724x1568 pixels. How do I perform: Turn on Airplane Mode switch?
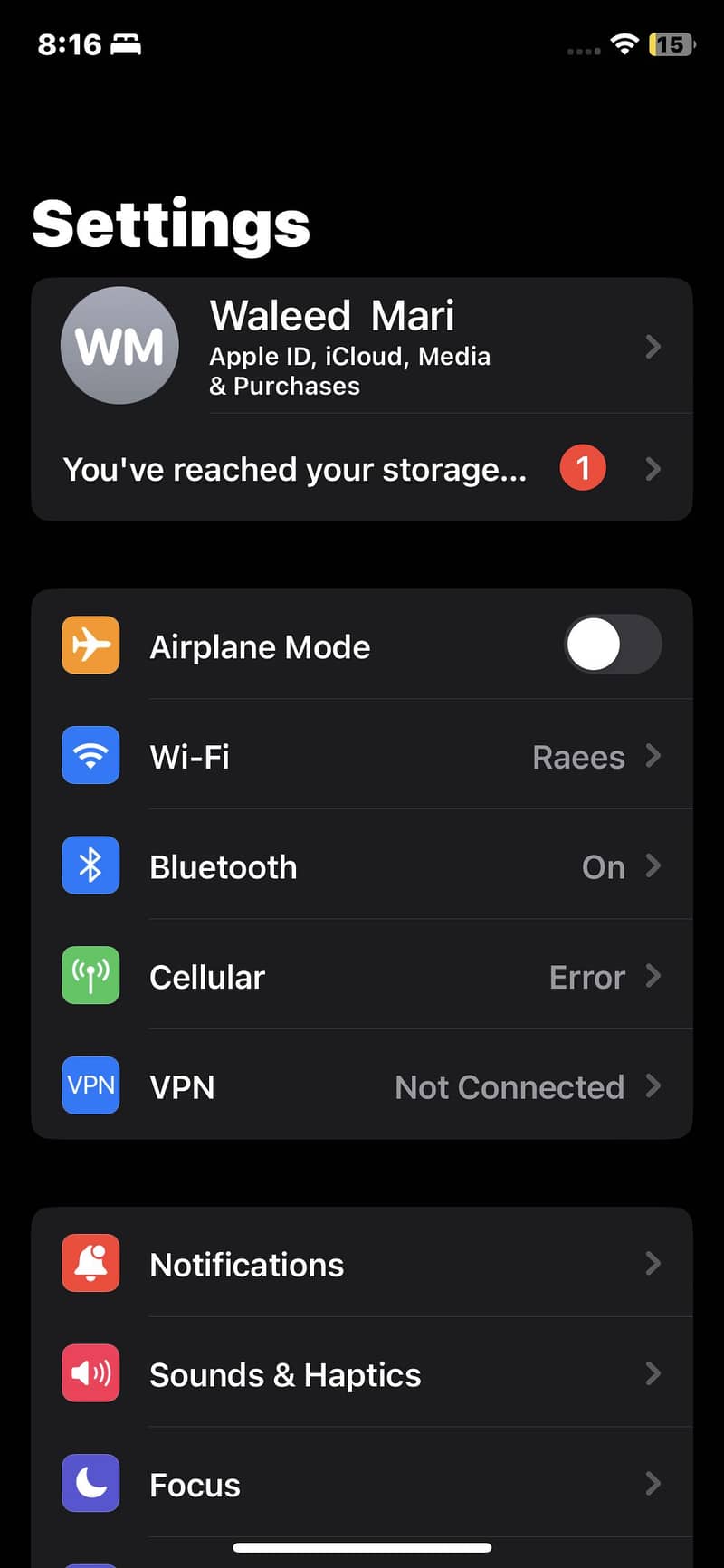pyautogui.click(x=613, y=645)
